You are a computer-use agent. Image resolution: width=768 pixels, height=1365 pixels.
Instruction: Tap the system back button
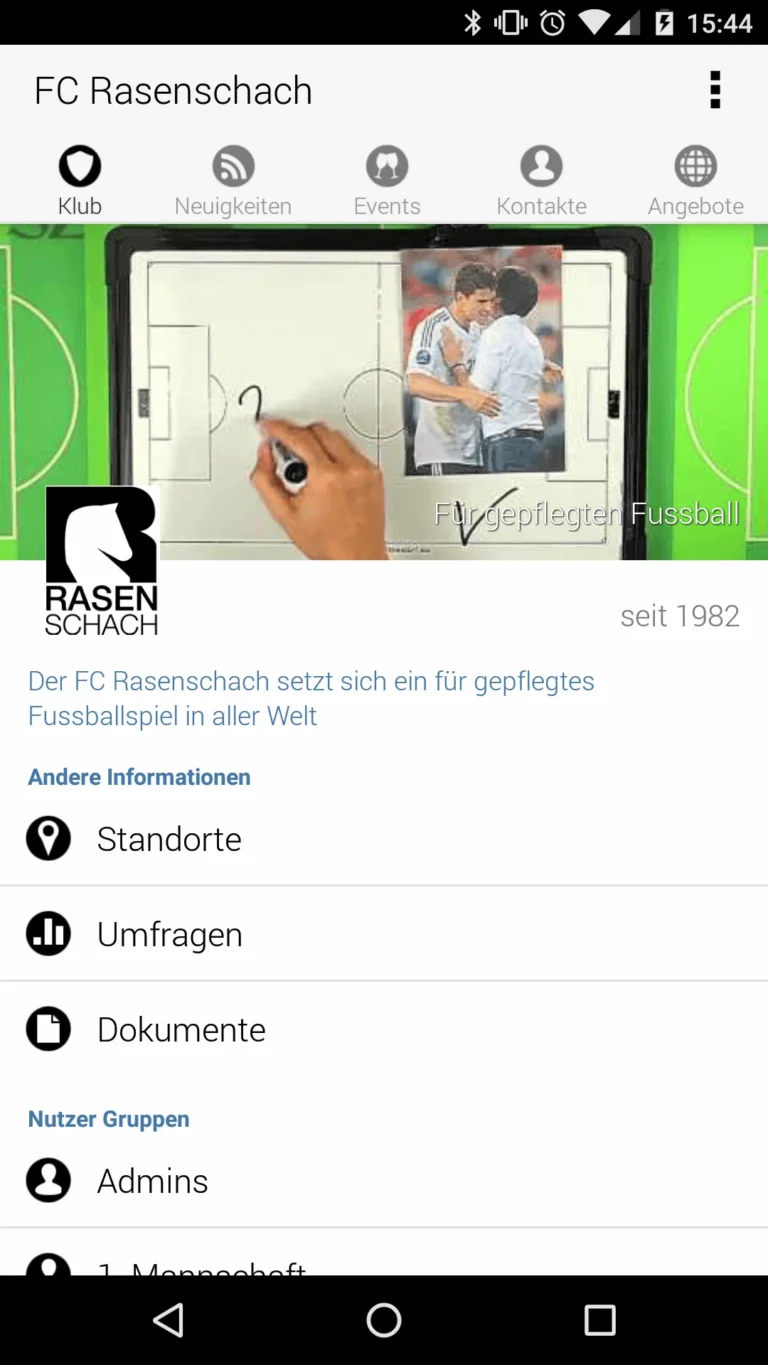(x=168, y=1320)
